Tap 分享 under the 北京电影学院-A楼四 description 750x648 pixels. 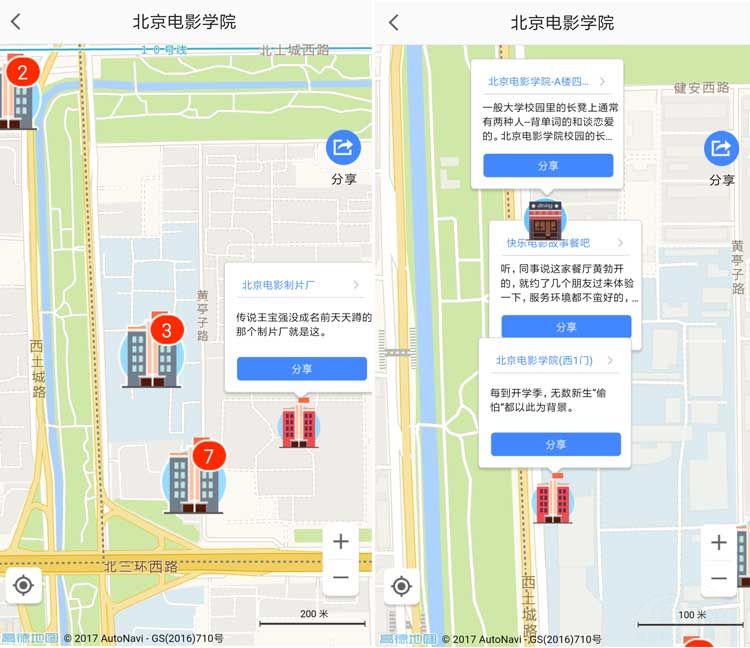tap(547, 165)
